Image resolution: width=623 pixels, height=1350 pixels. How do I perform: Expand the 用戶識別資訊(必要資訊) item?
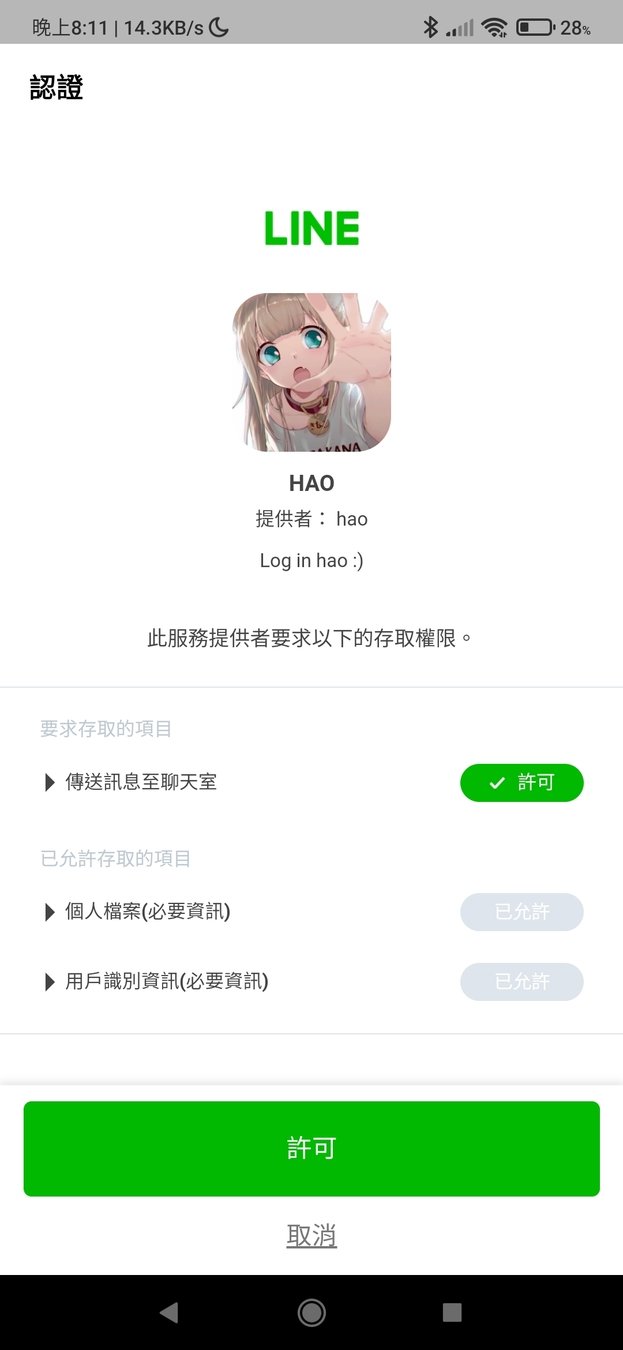pos(158,982)
